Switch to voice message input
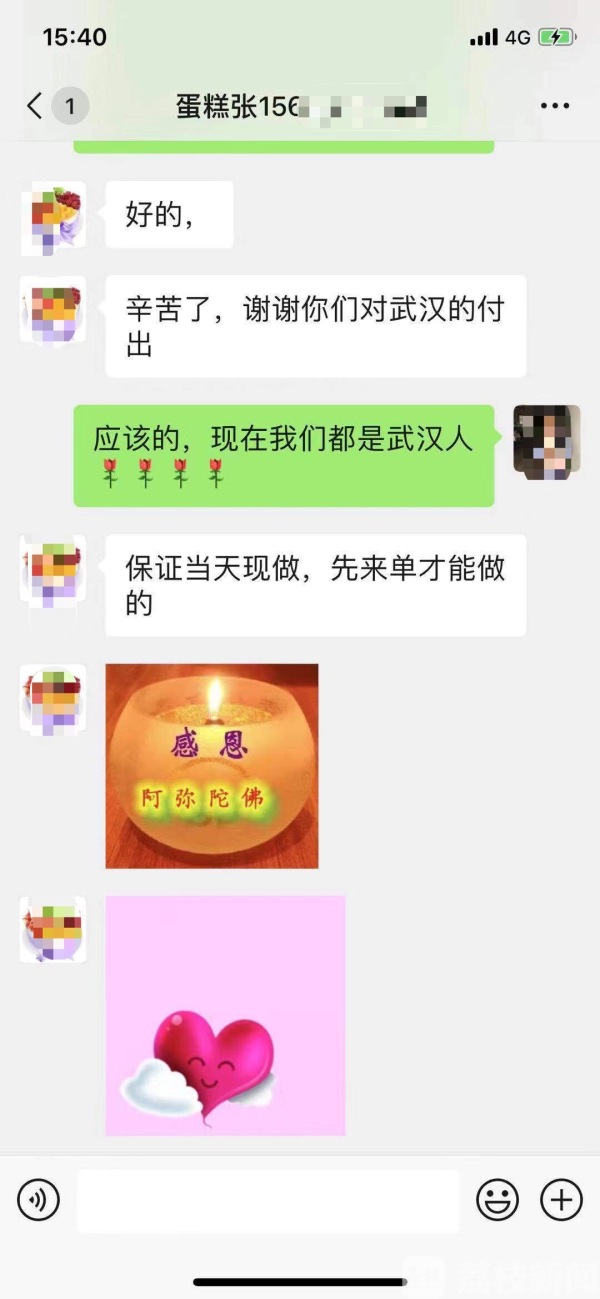600x1299 pixels. coord(39,1199)
